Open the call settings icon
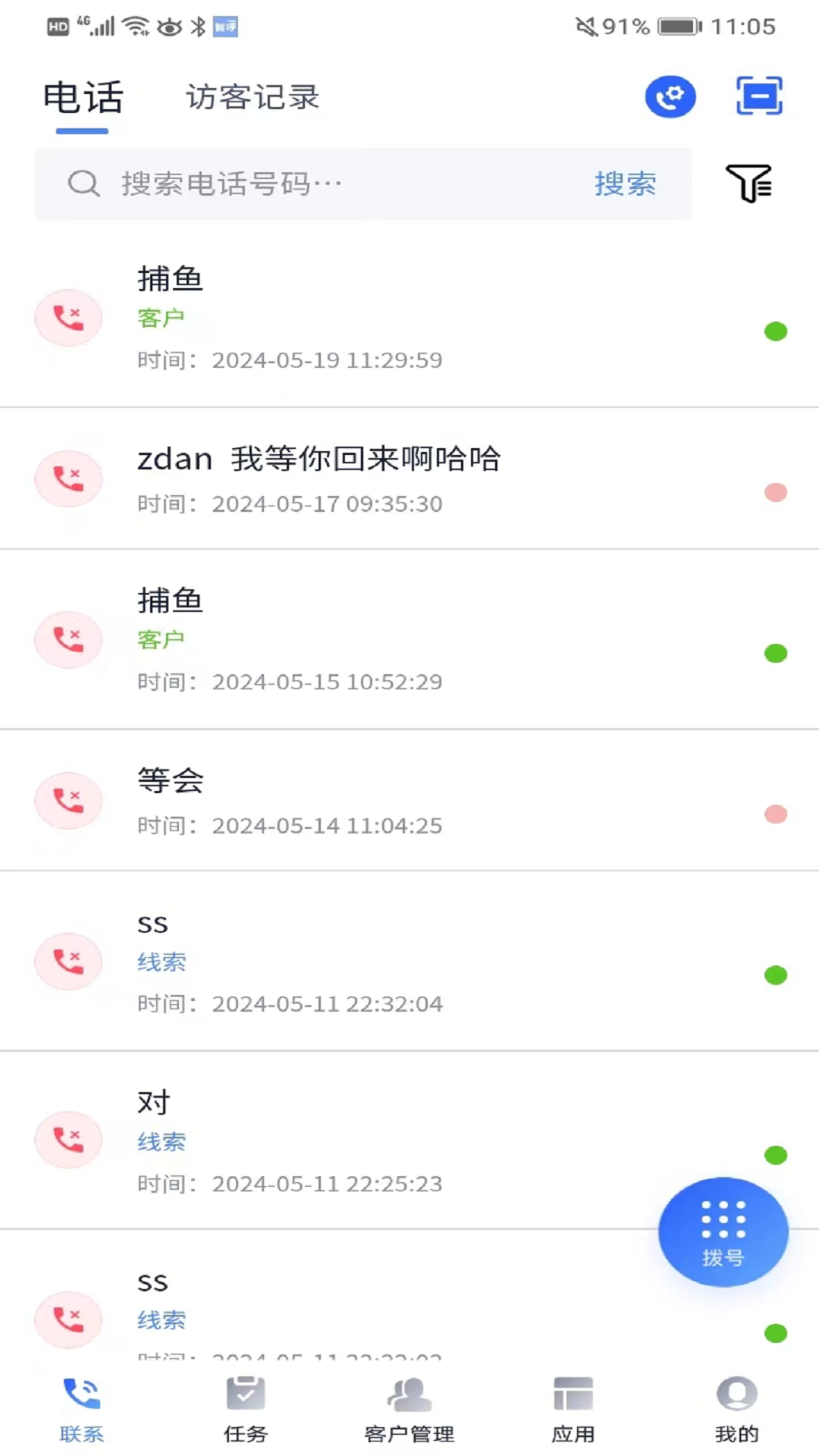 [x=670, y=97]
